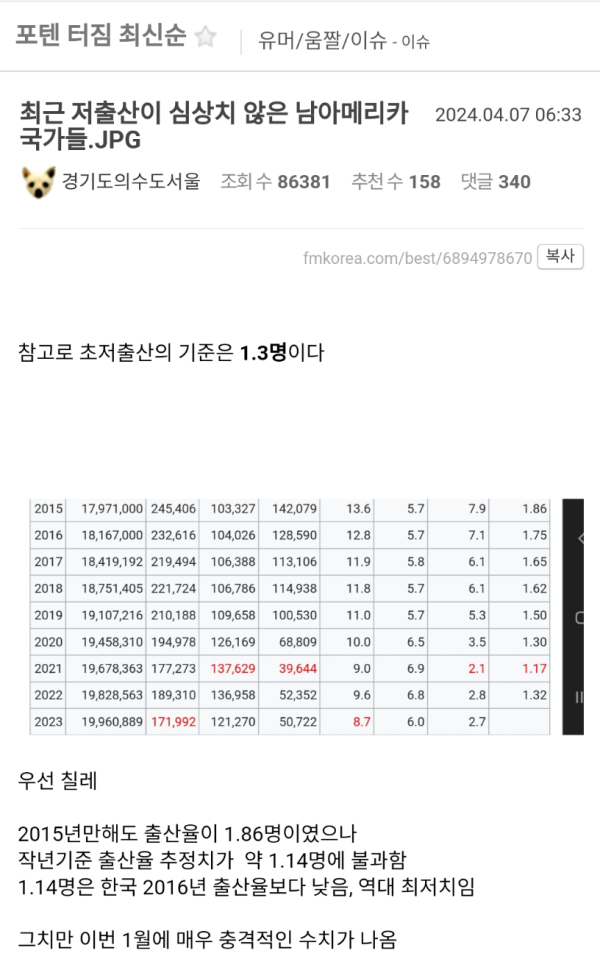Open the fmkorea.com/best/6894978670 post link
This screenshot has width=600, height=967.
click(417, 258)
